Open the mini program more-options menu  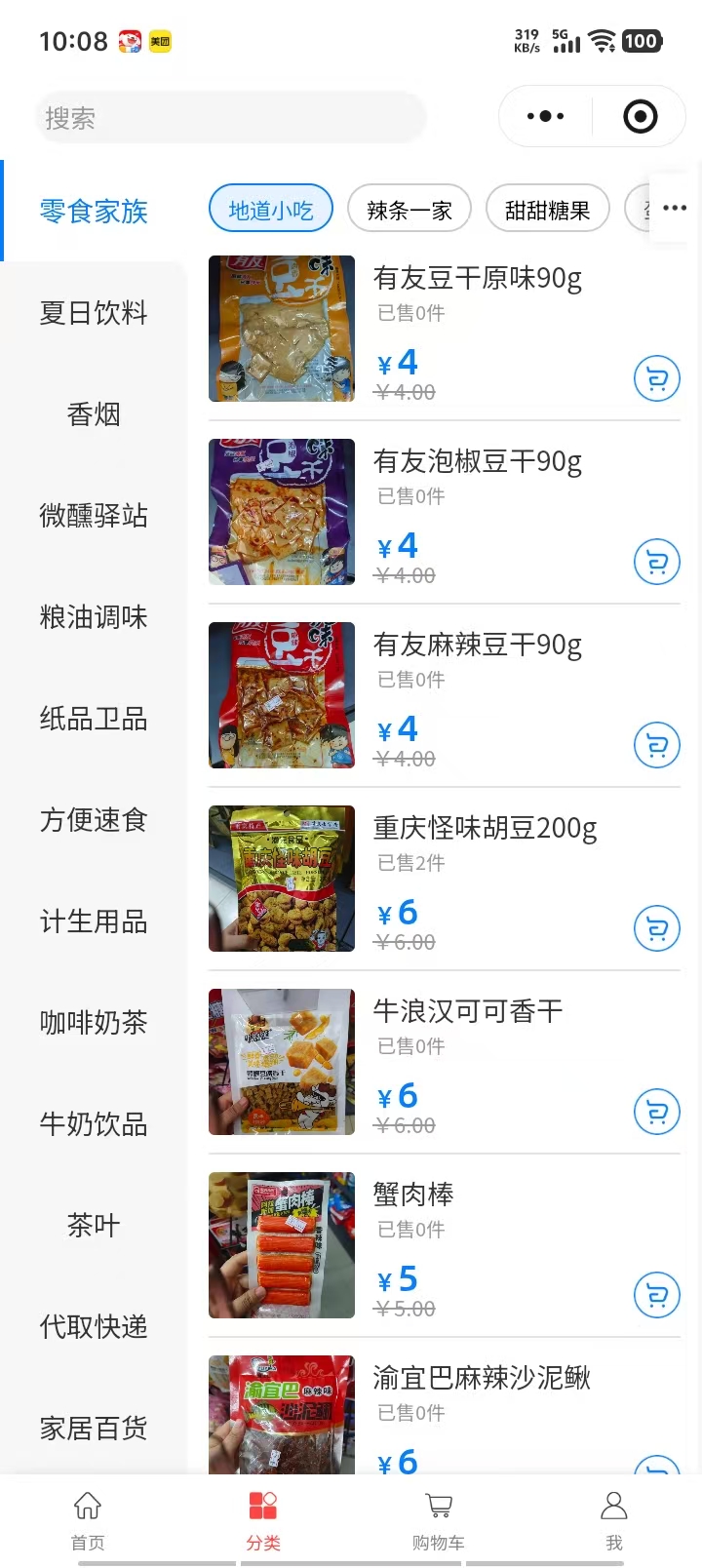545,116
